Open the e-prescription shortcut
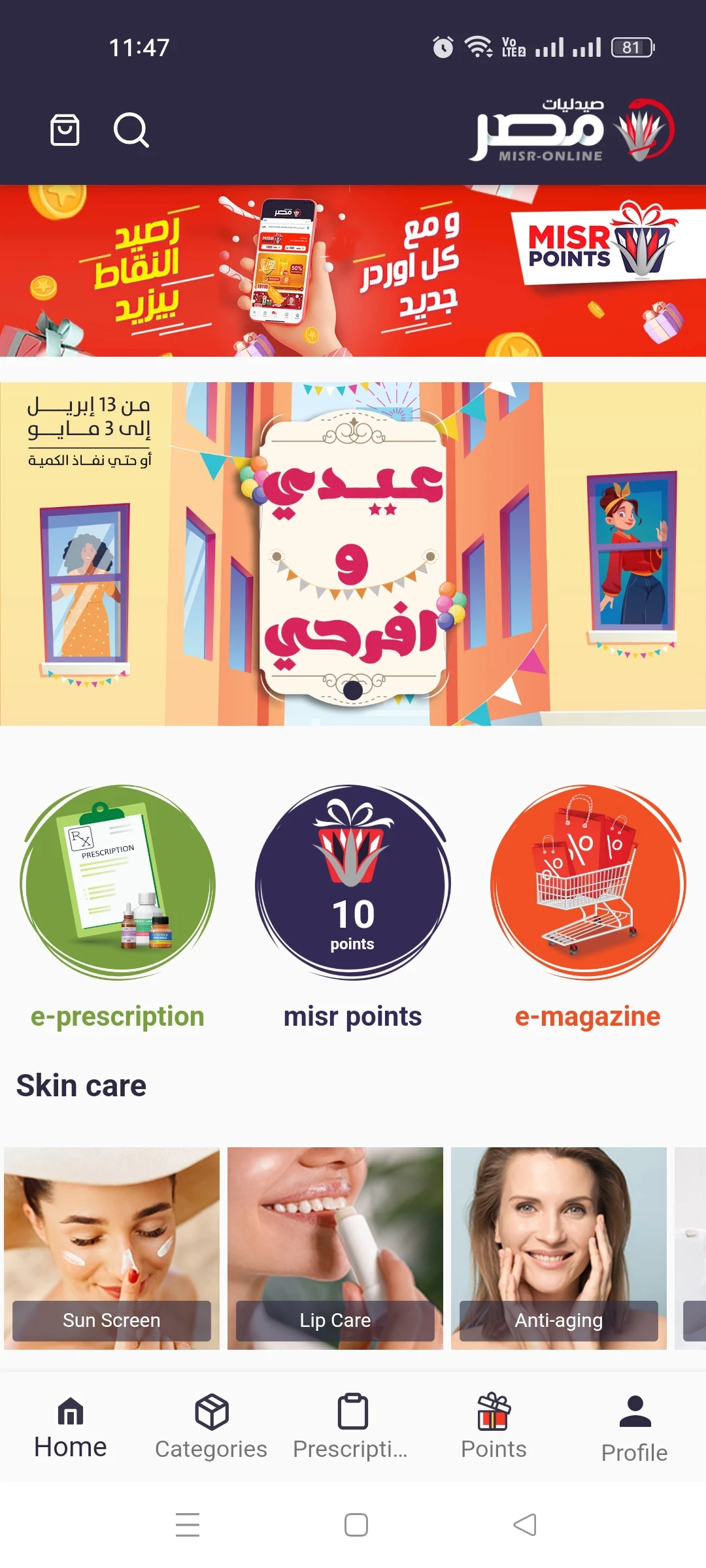This screenshot has height=1568, width=706. [x=118, y=883]
